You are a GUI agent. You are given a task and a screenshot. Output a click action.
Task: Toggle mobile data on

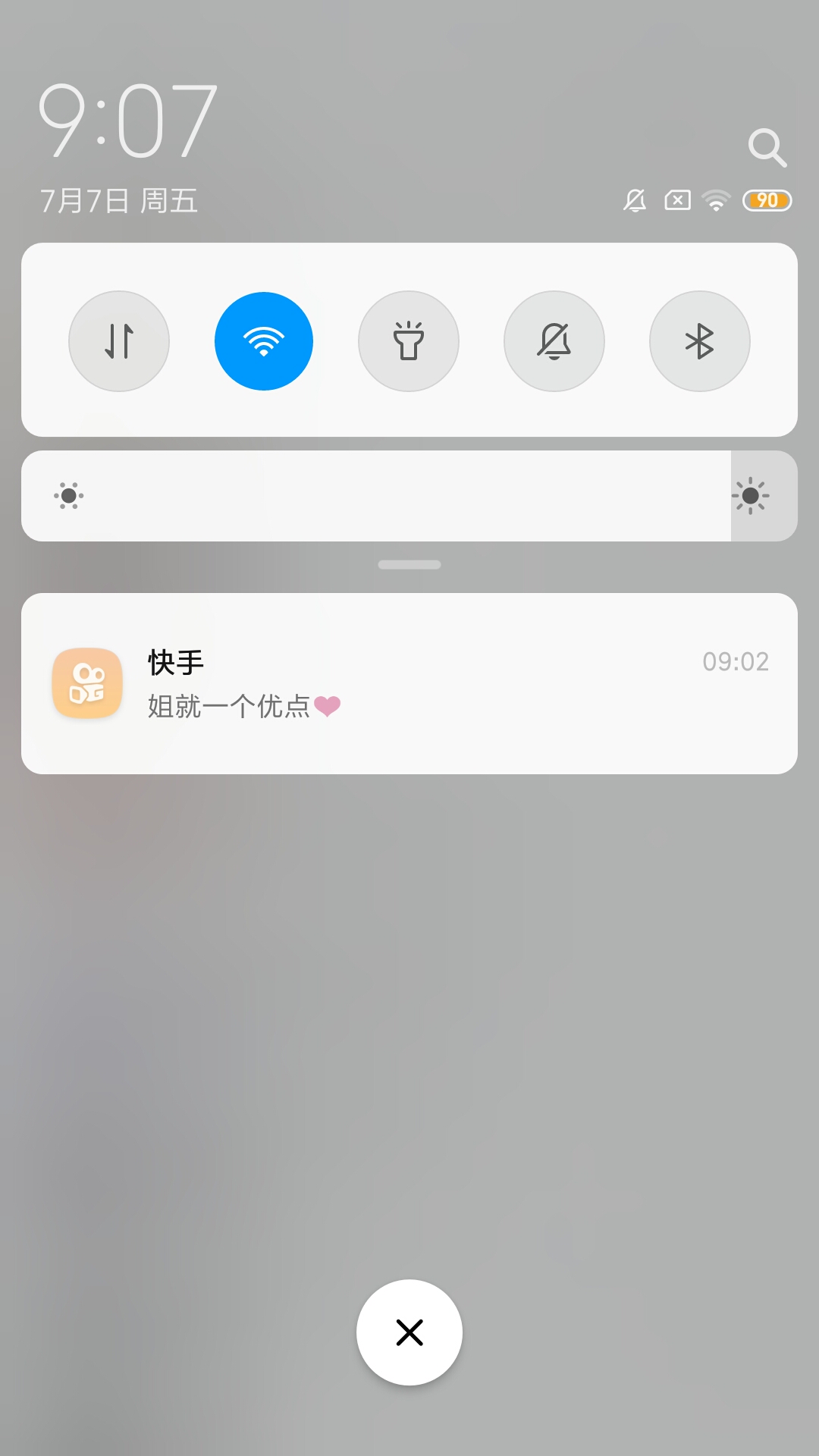point(119,341)
